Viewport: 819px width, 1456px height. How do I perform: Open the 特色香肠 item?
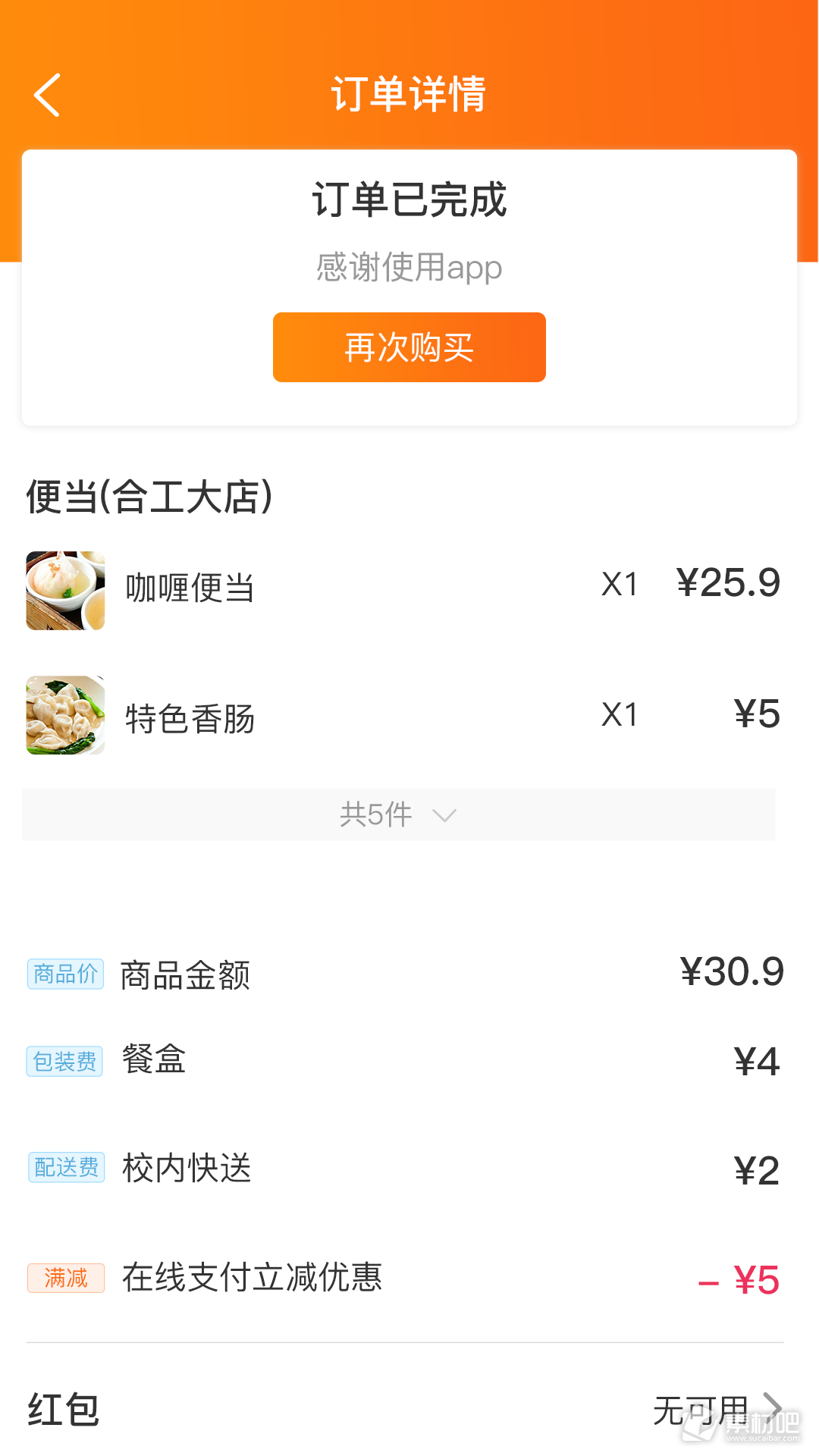403,715
